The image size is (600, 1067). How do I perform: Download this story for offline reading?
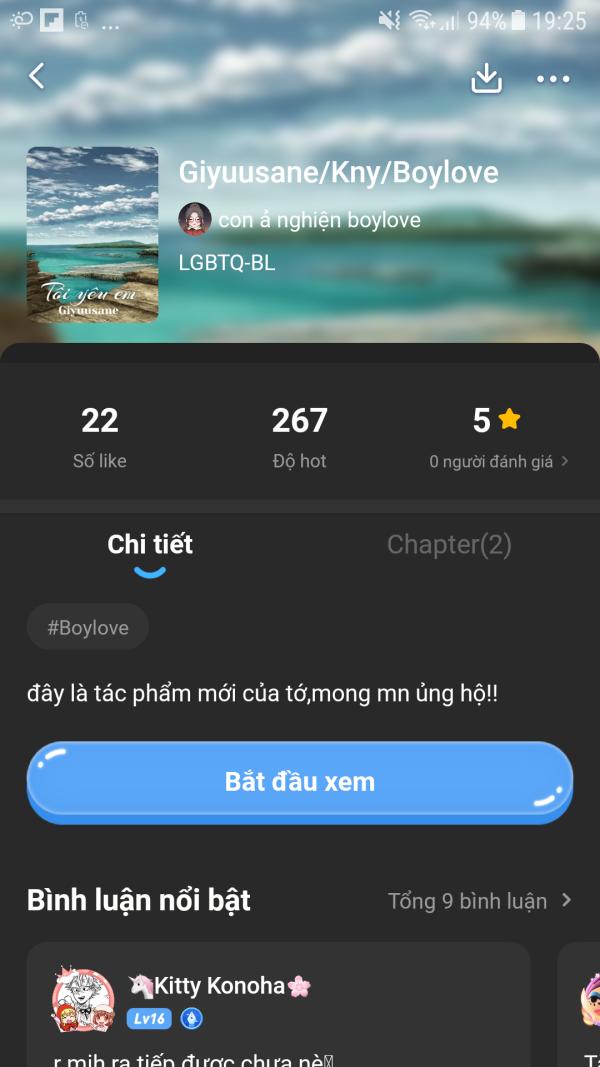(486, 78)
